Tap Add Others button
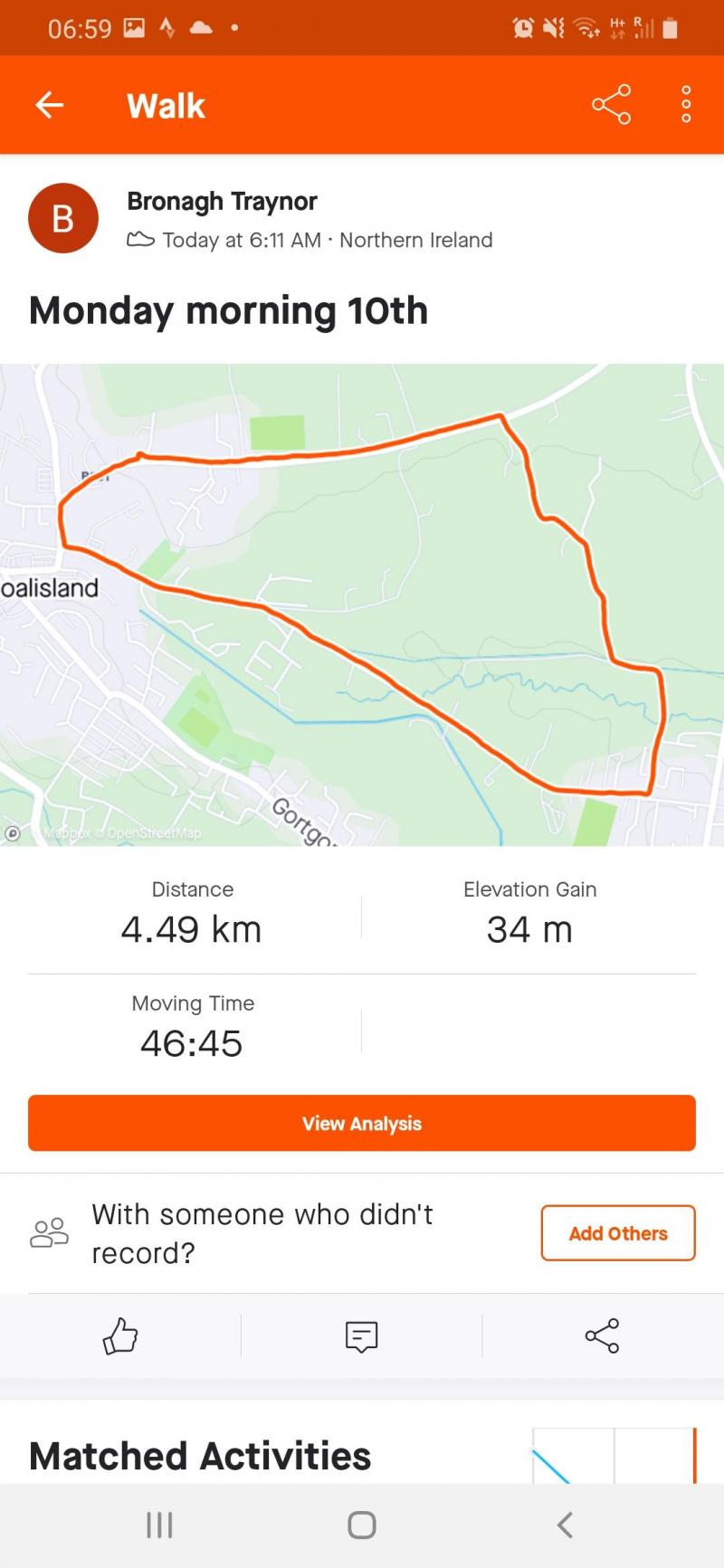Screen dimensions: 724x1568 pos(618,1232)
